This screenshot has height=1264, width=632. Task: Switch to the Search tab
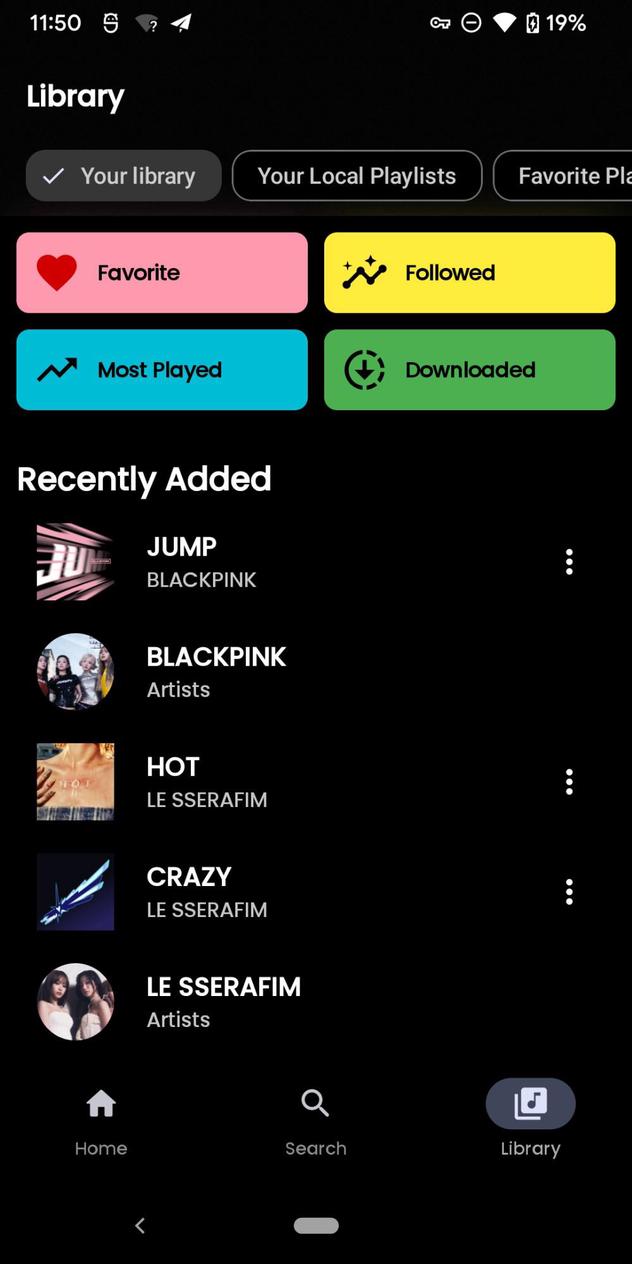point(315,1121)
